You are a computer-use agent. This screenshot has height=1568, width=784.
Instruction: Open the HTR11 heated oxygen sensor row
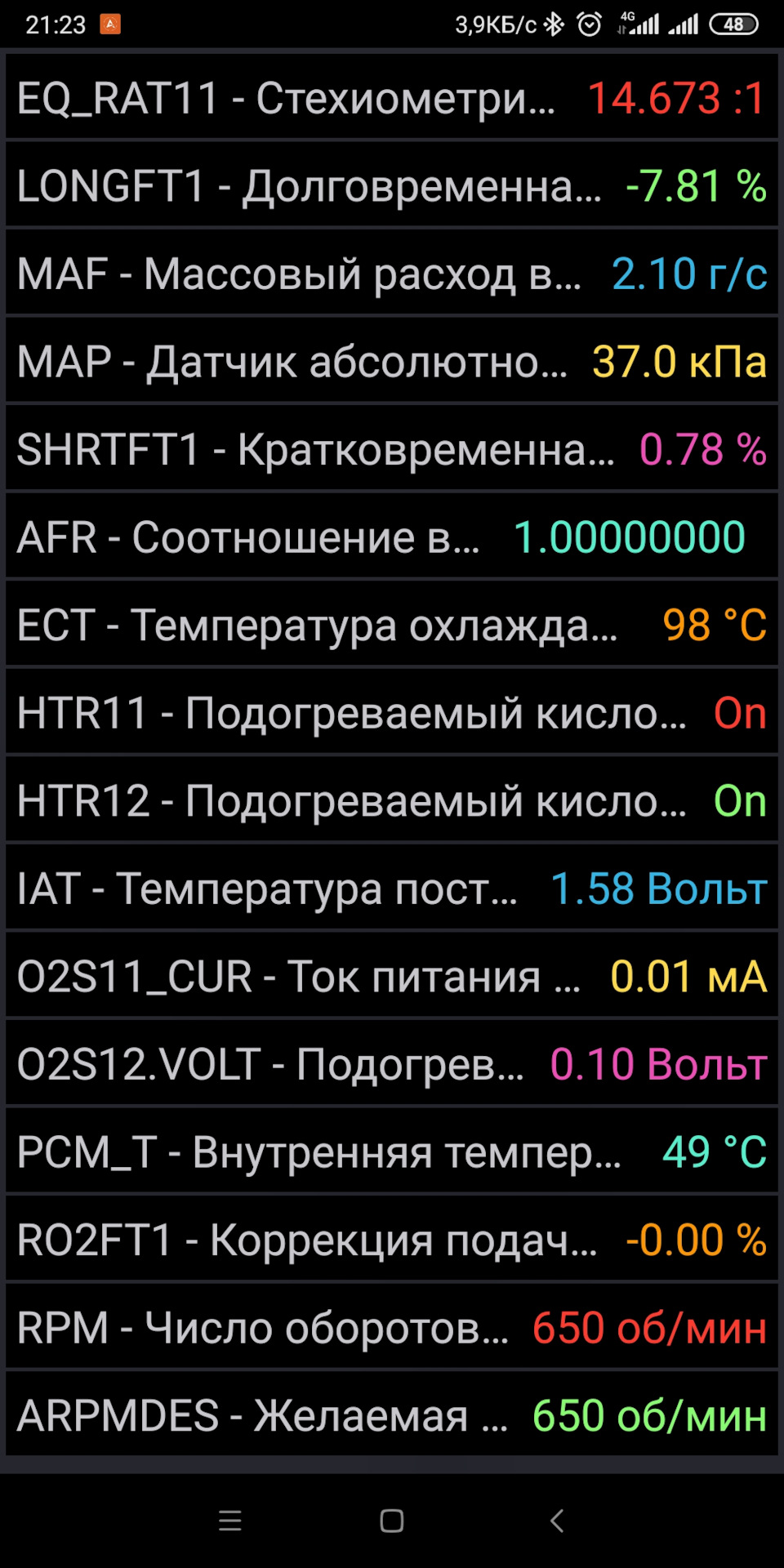click(392, 713)
